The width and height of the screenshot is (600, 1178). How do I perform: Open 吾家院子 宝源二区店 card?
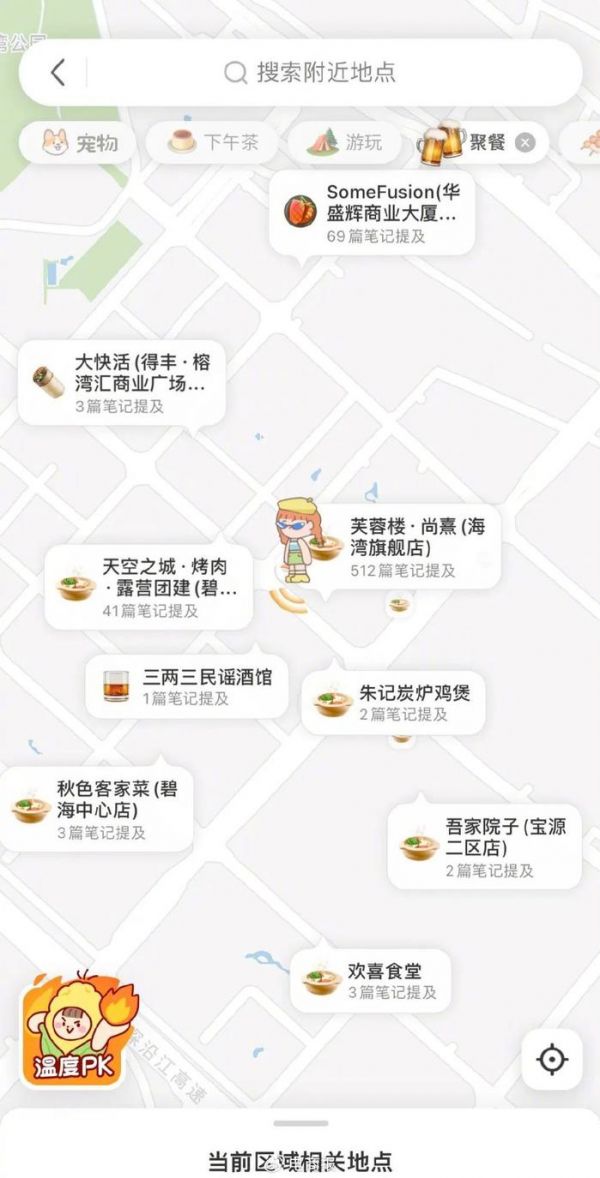[x=485, y=846]
